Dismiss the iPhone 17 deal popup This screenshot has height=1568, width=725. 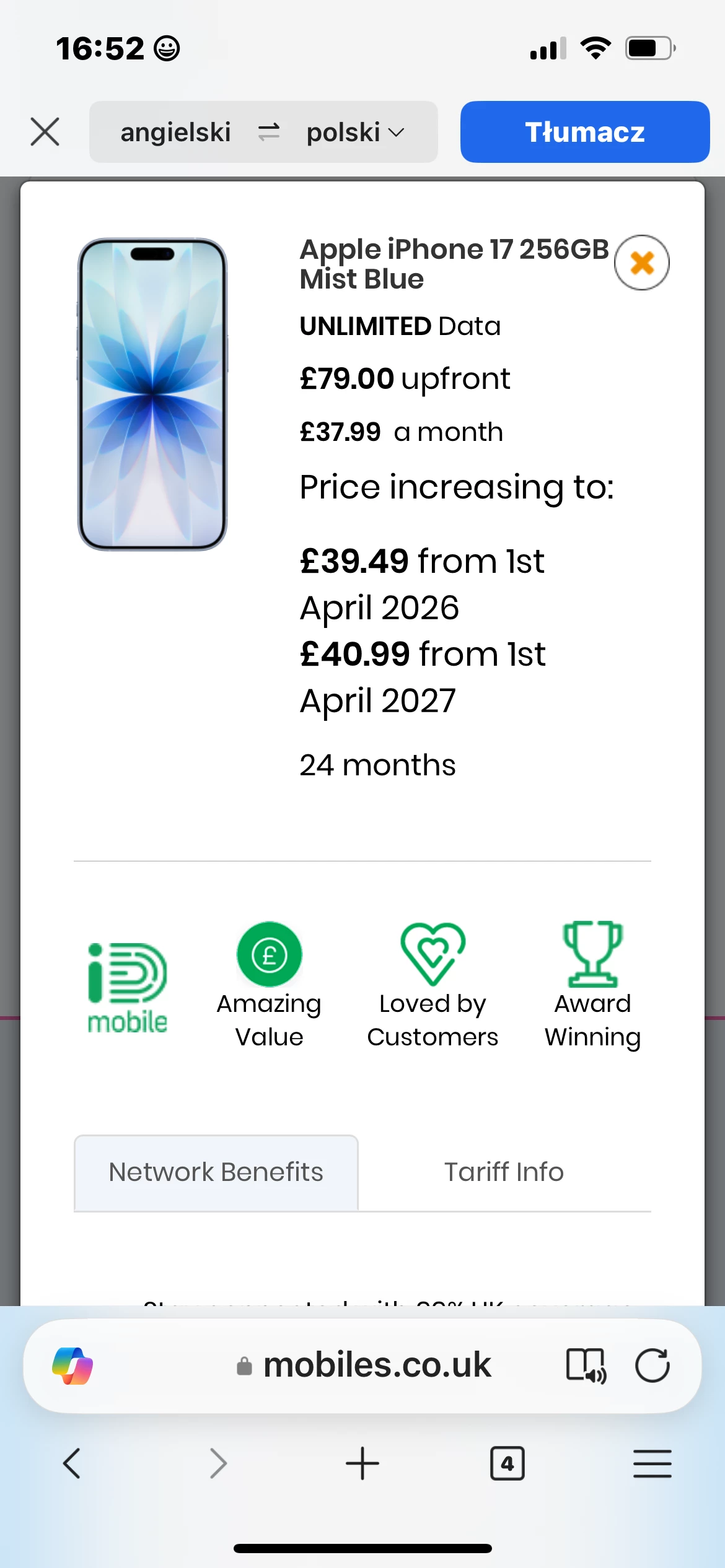tap(641, 263)
